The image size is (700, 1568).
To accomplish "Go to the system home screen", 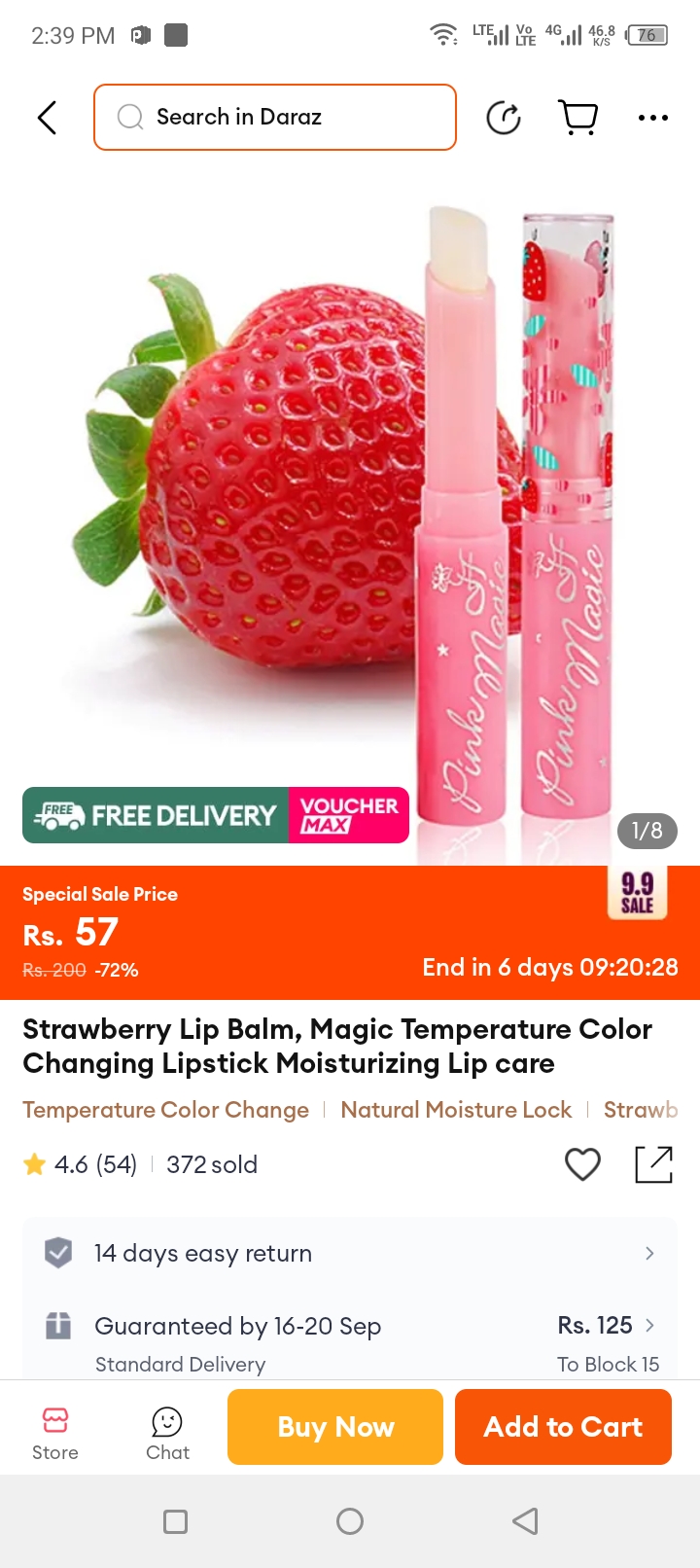I will click(350, 1521).
